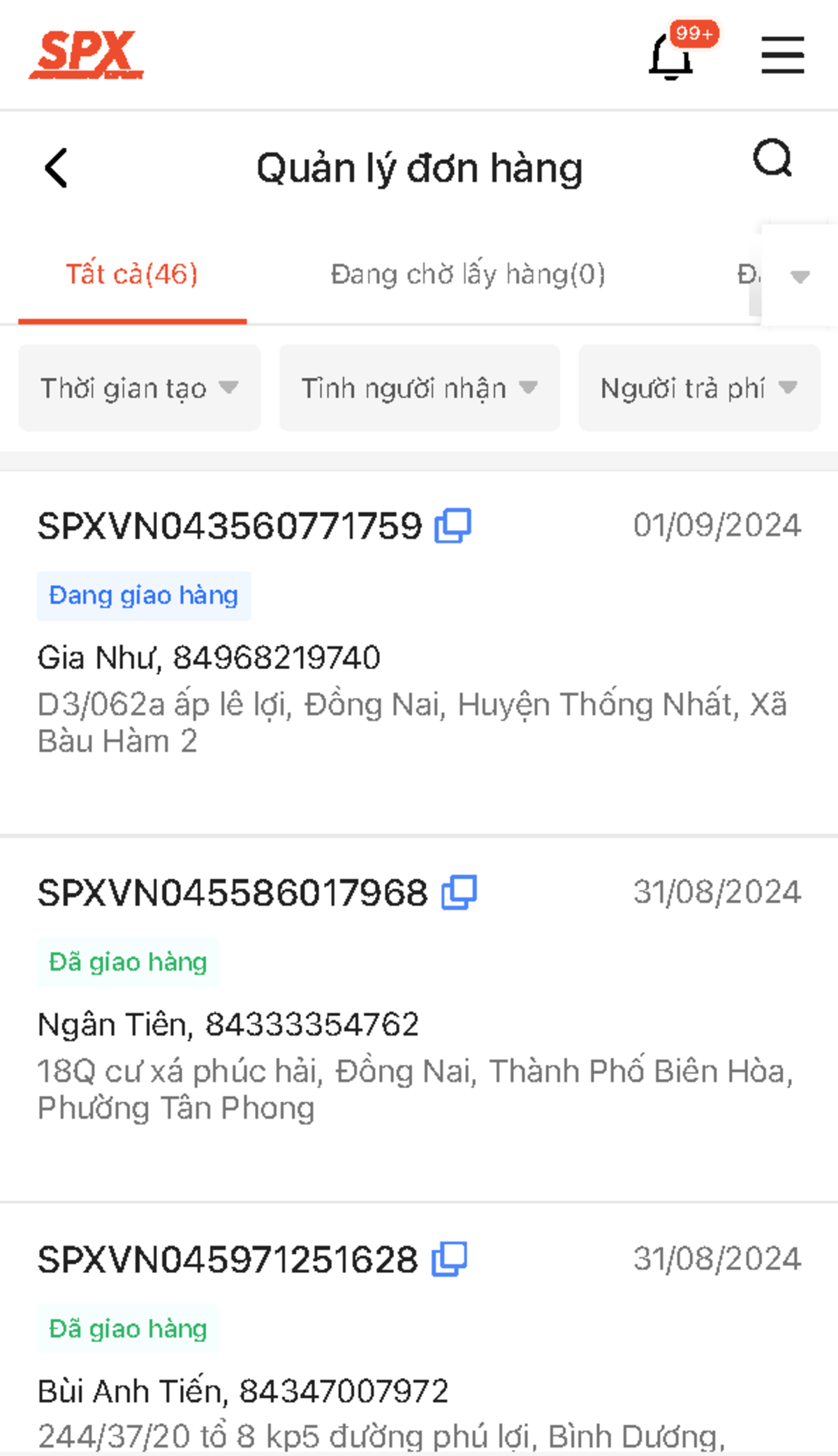
Task: Copy tracking code SPXVN045586017968 via copy icon
Action: [461, 891]
